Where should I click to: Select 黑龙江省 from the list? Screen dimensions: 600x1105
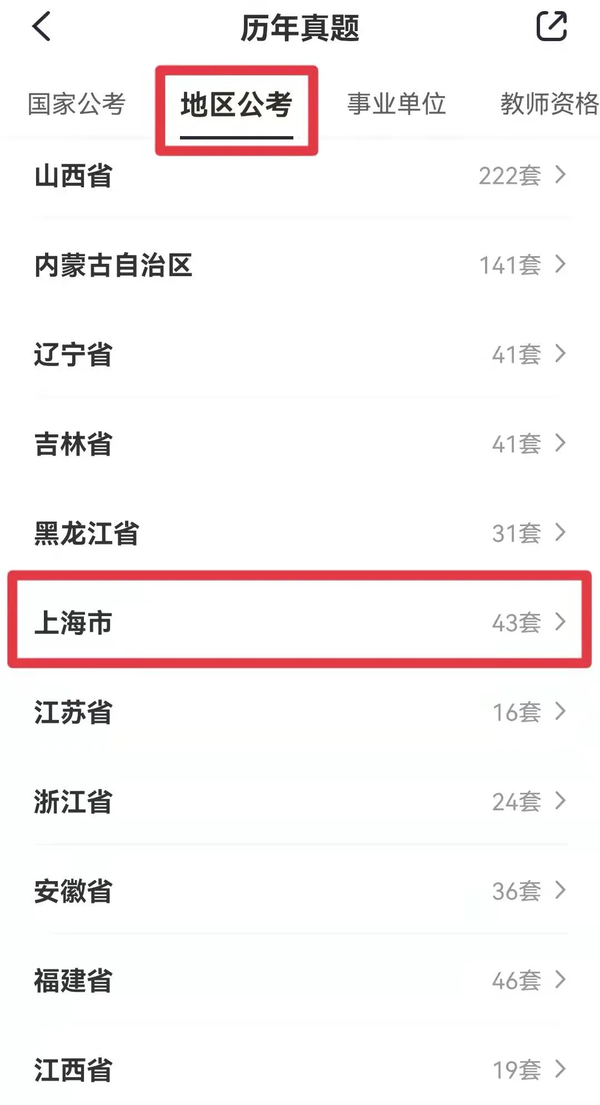coord(300,533)
